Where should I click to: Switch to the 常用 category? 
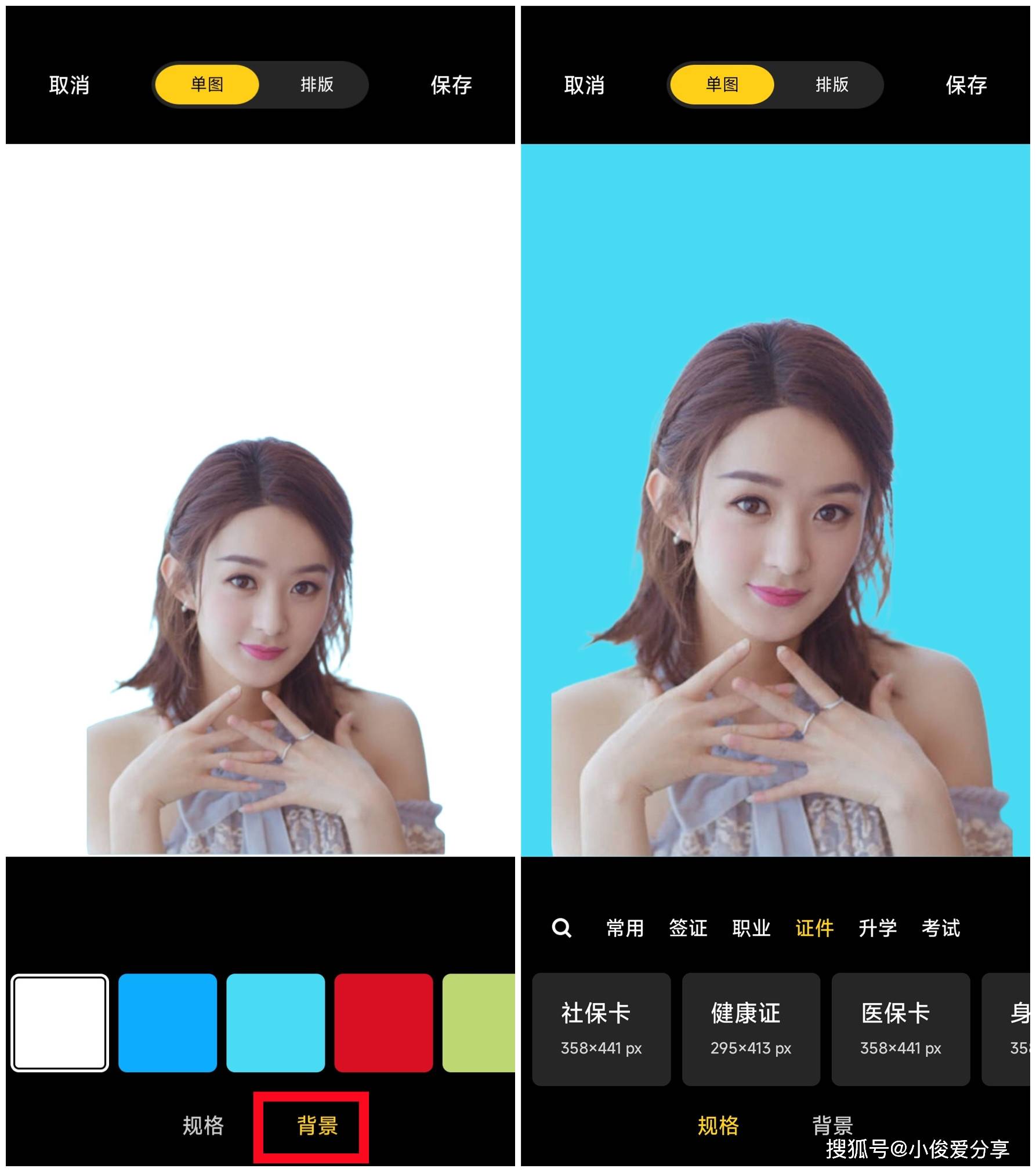coord(625,928)
